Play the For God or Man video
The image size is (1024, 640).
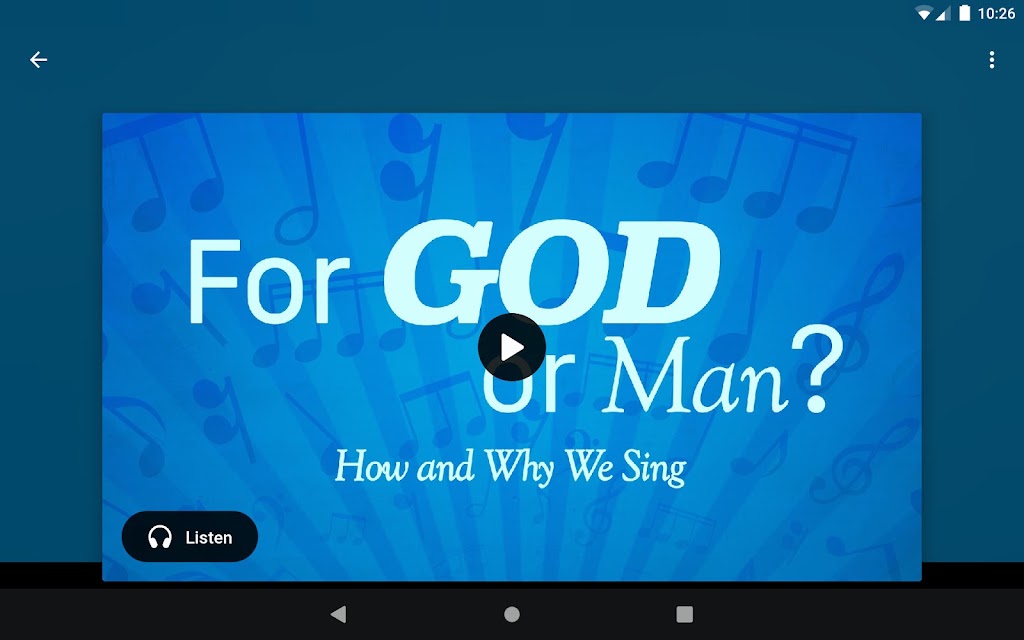coord(511,347)
